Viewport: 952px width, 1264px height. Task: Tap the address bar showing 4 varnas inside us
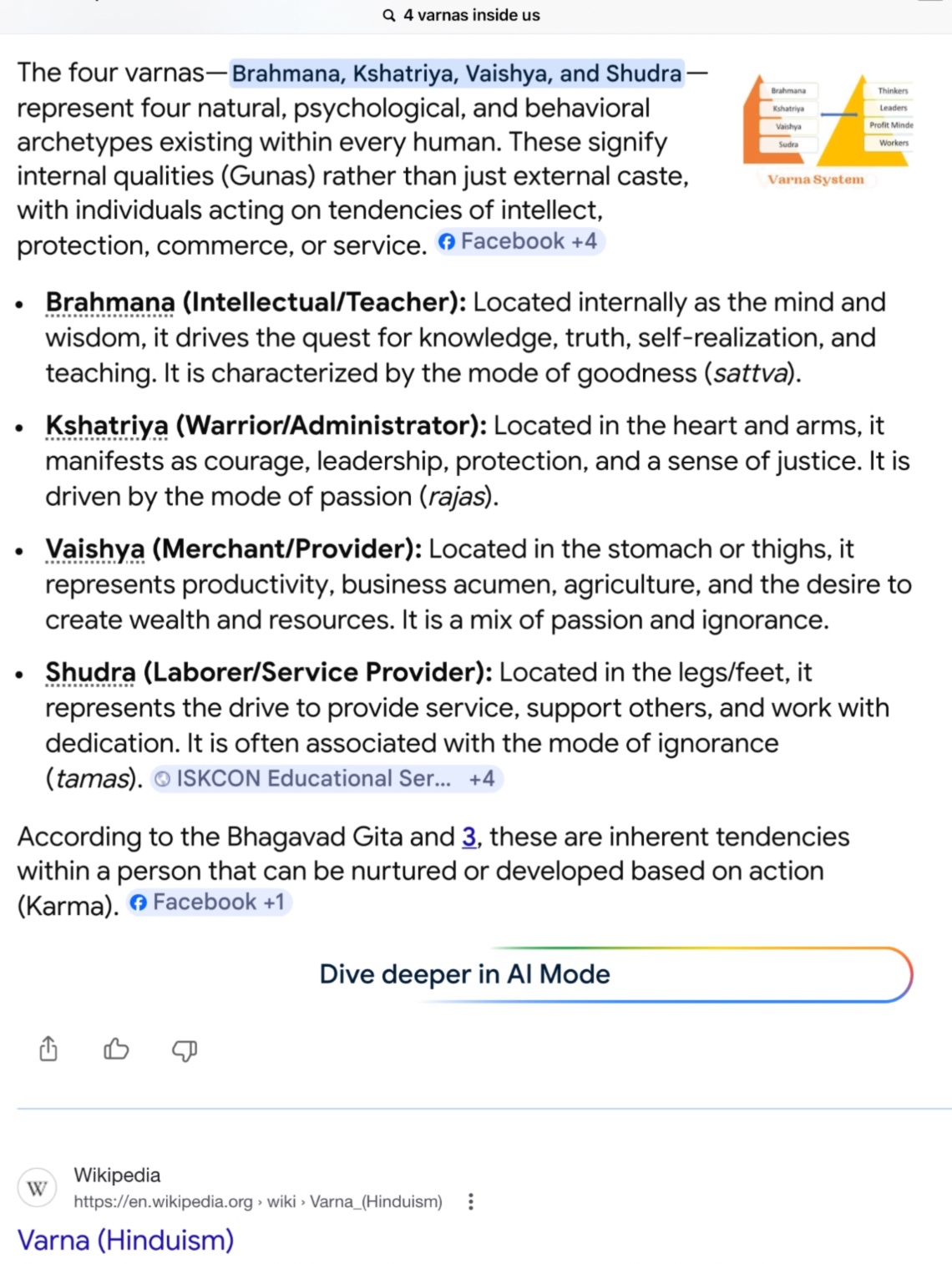point(461,15)
